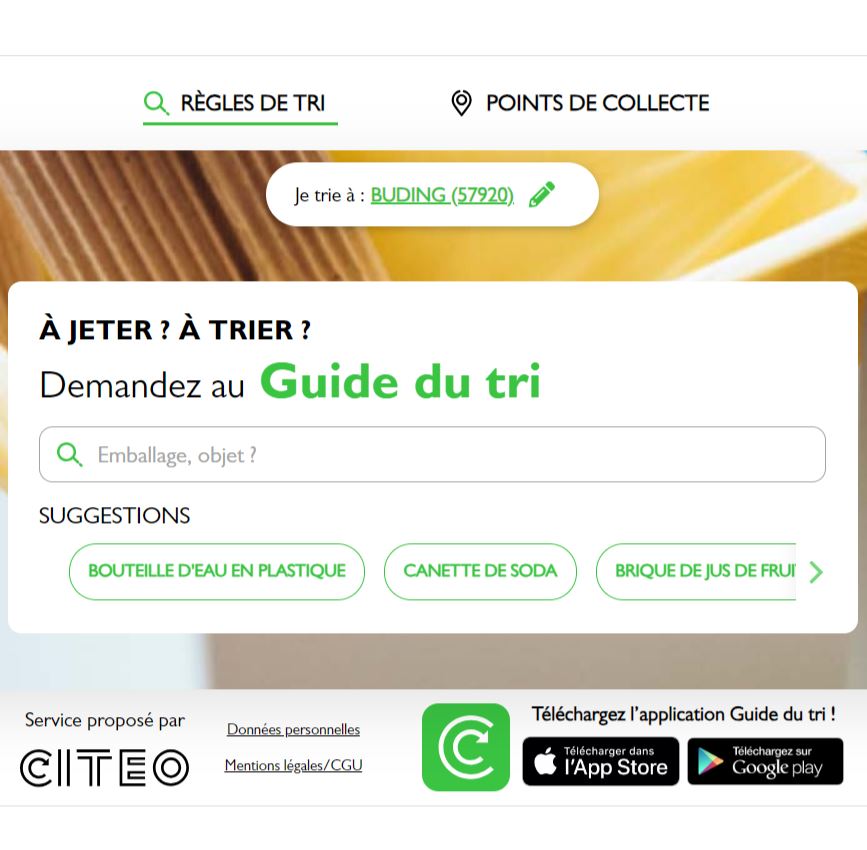Get the app on Google Play
The height and width of the screenshot is (850, 867).
765,761
